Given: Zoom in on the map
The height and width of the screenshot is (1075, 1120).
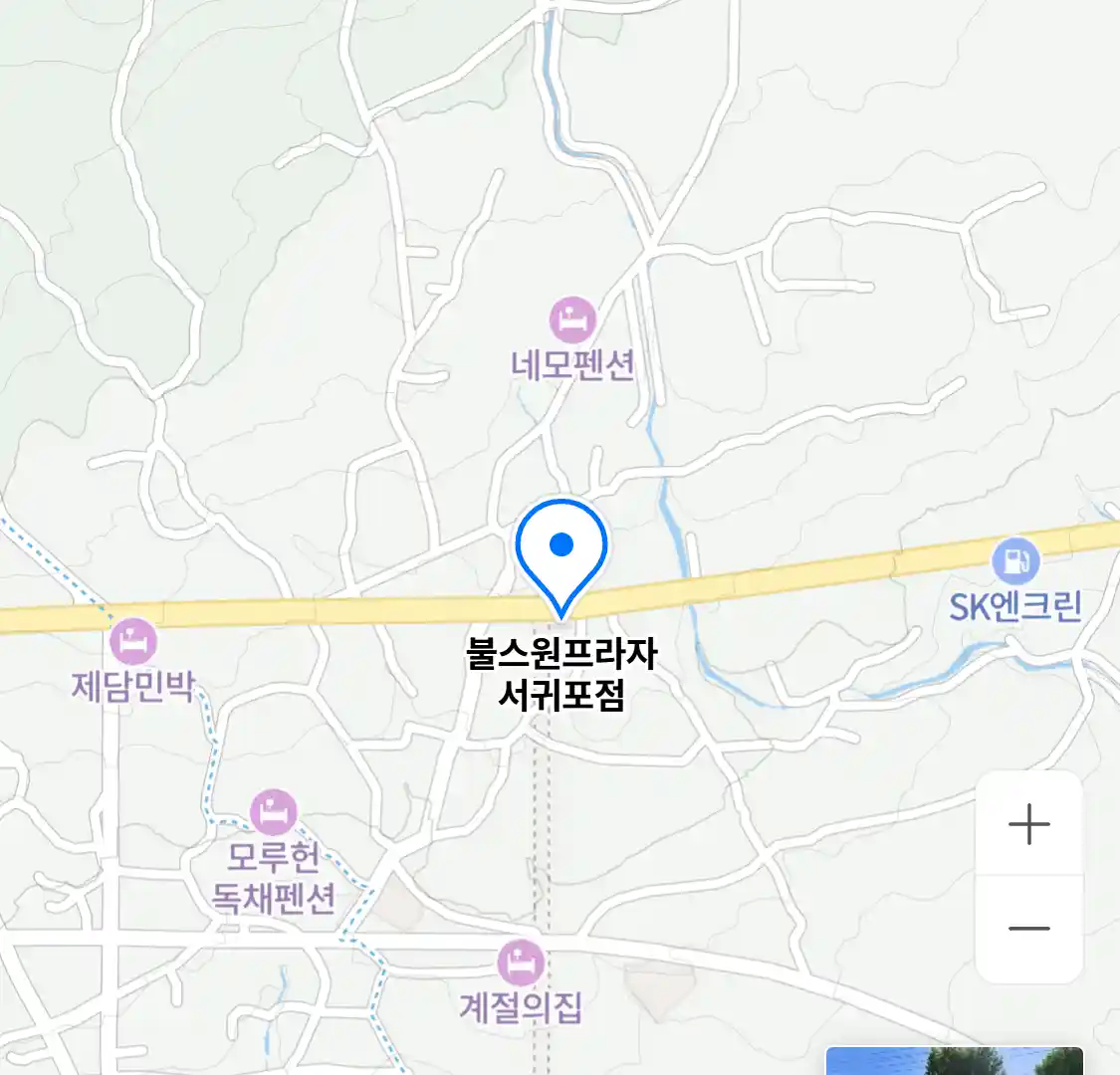Looking at the screenshot, I should pyautogui.click(x=1028, y=824).
